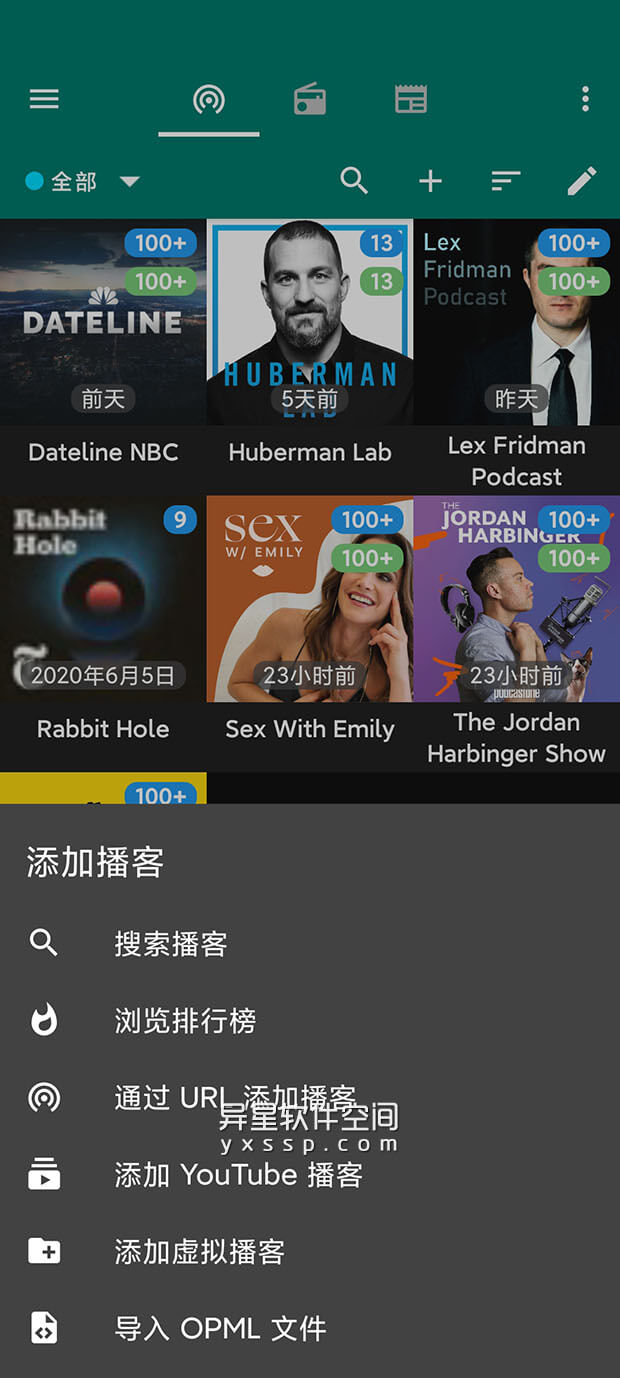Open the Huberman Lab podcast
Viewport: 620px width, 1378px height.
310,322
